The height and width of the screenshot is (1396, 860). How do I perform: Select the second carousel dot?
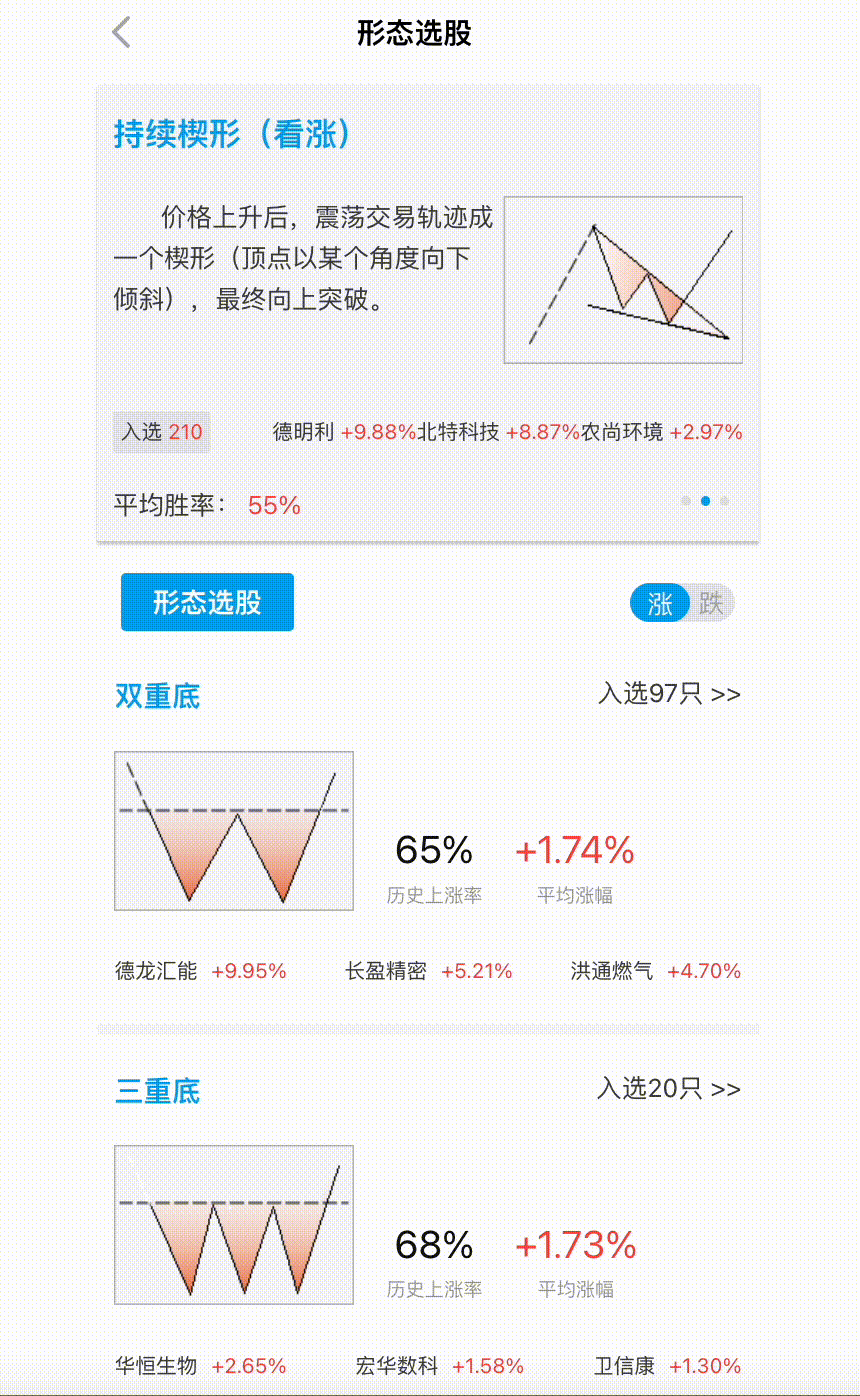[705, 500]
